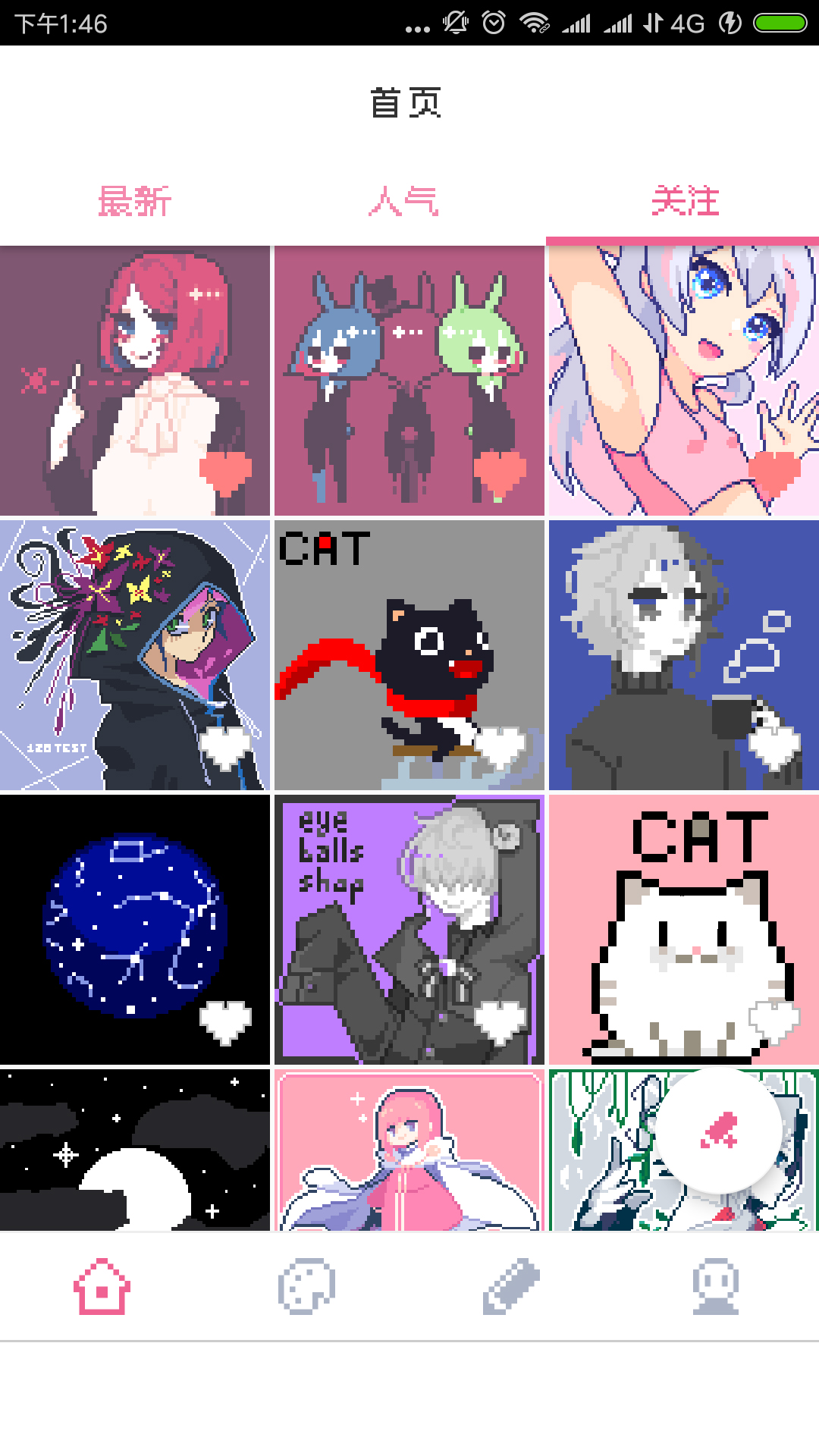The image size is (819, 1456).
Task: Switch to the 最新 tab
Action: point(135,202)
